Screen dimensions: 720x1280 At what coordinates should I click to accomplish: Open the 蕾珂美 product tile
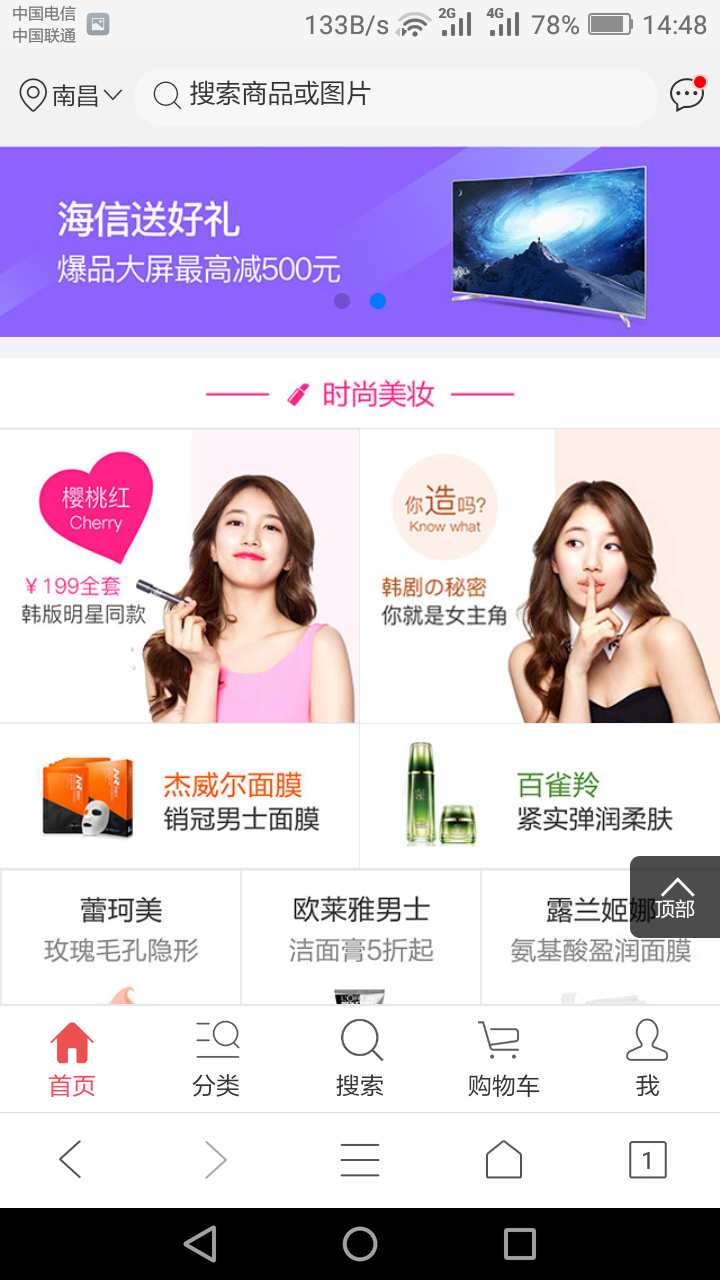point(121,936)
